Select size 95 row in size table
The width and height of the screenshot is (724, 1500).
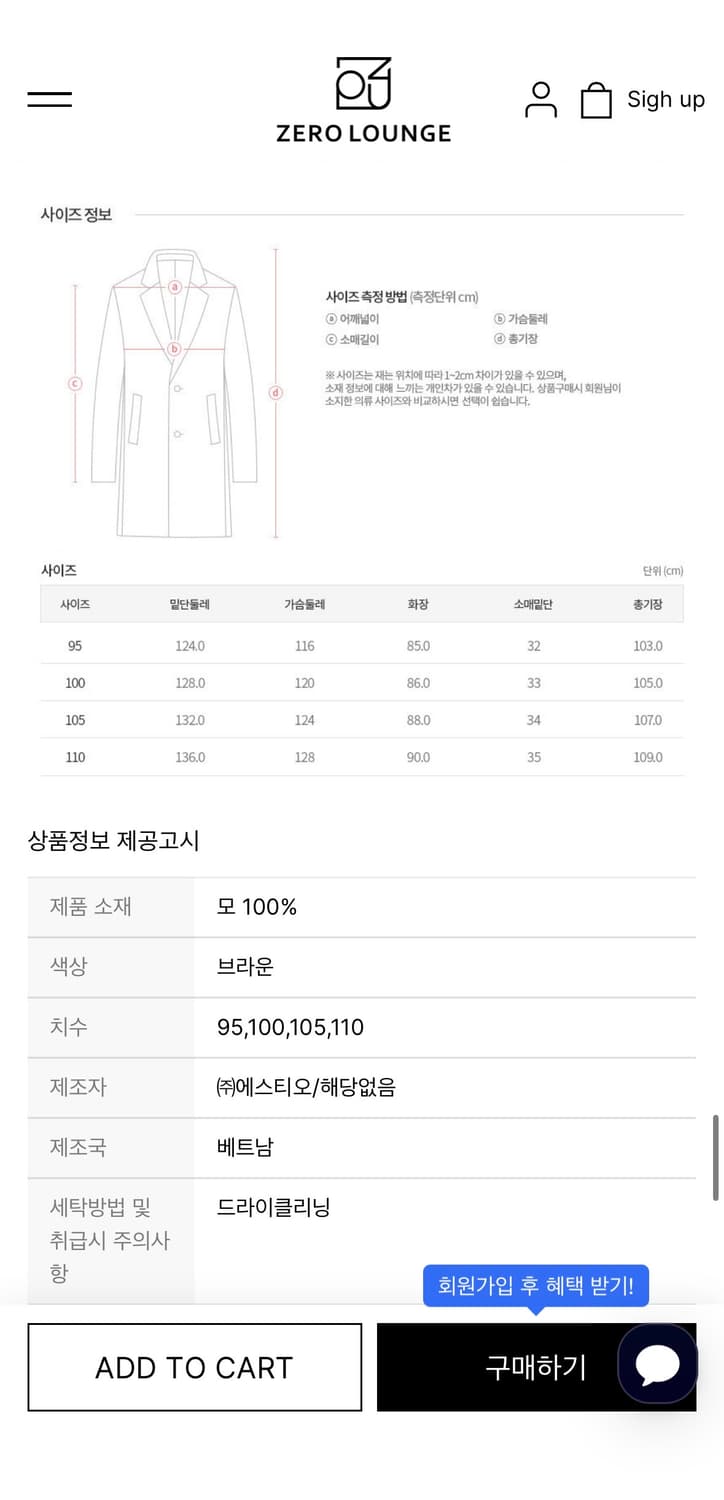pyautogui.click(x=362, y=645)
